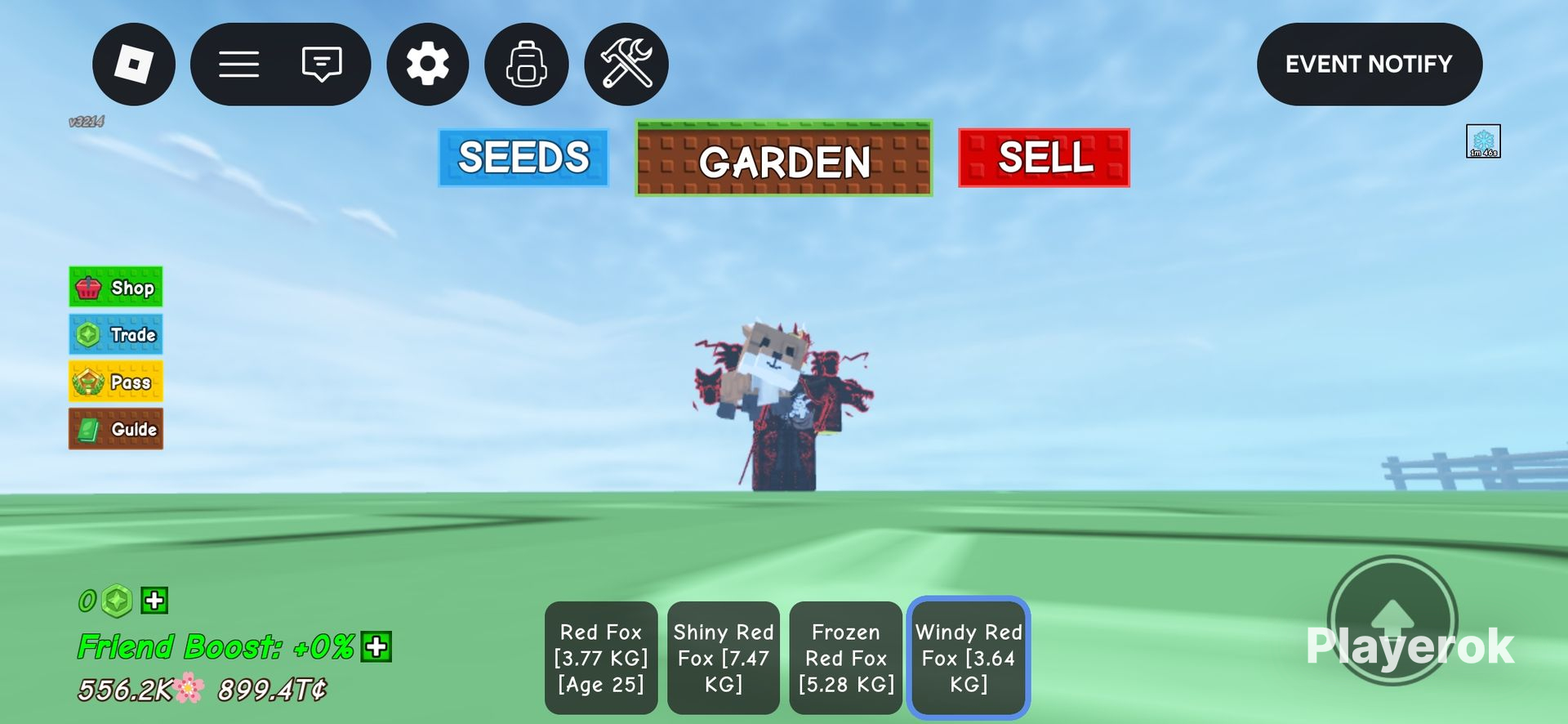
Task: Open the hammer and wrench tools
Action: (x=626, y=64)
